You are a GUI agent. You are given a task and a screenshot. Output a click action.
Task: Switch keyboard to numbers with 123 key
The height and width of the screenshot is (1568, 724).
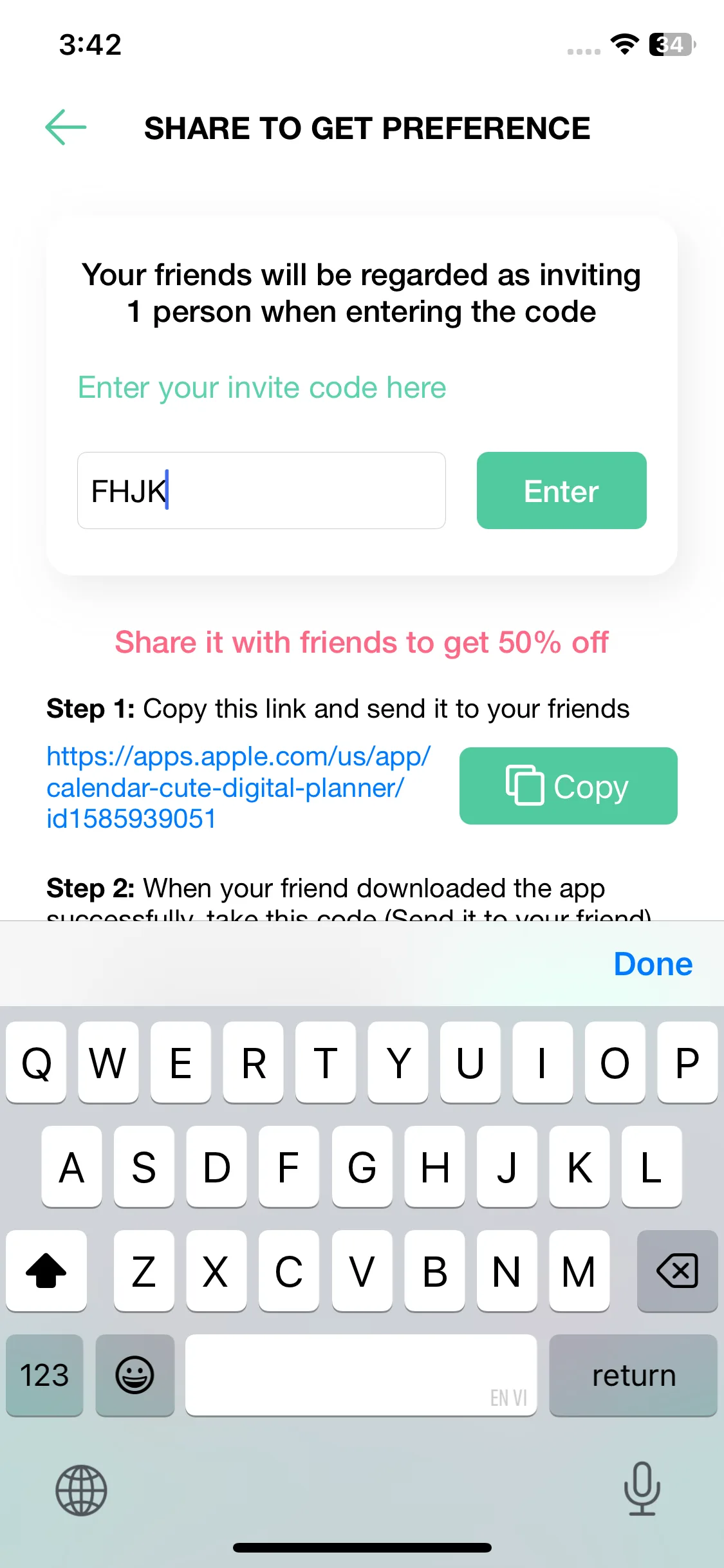point(44,1376)
